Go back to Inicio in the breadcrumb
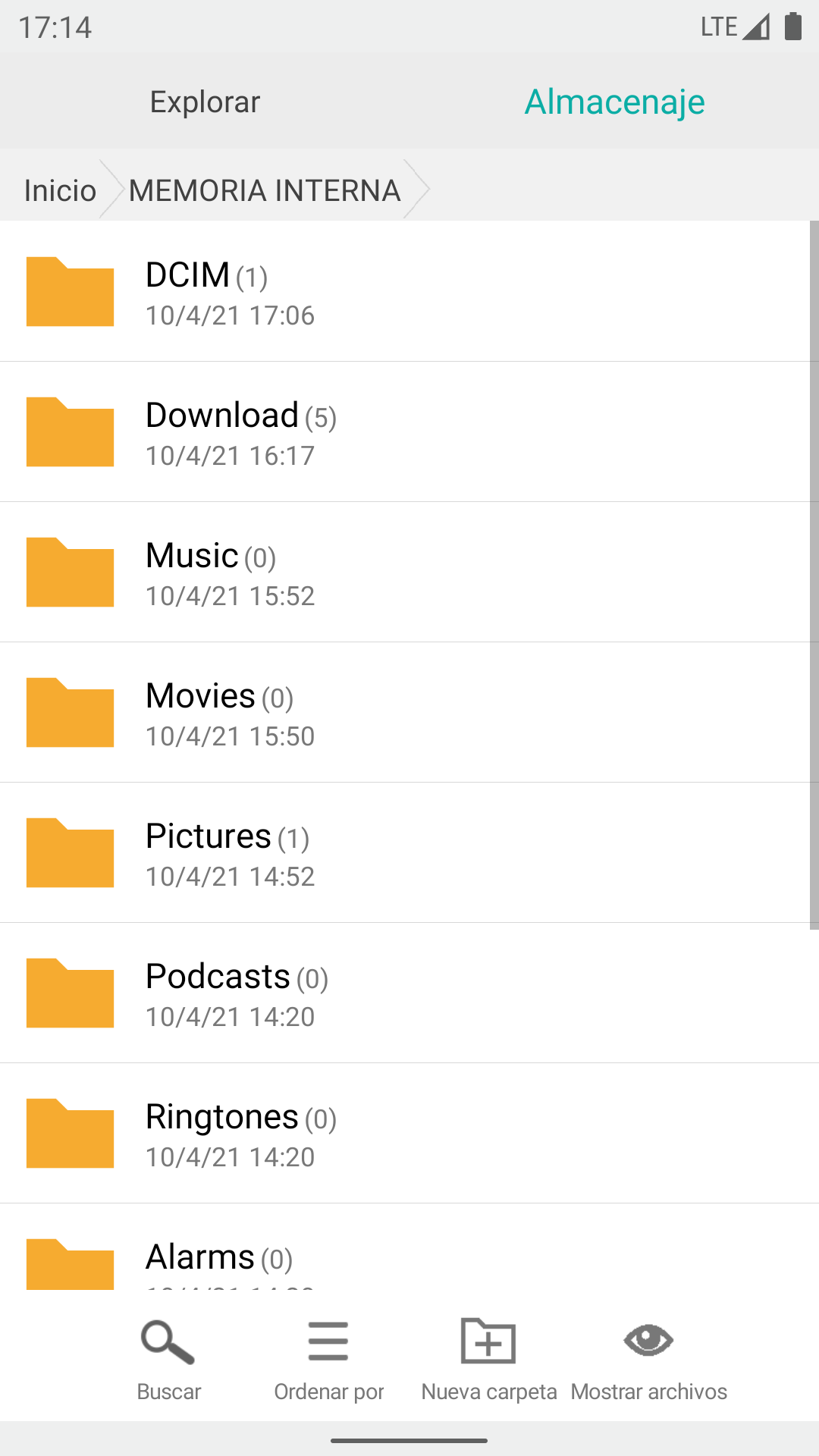 [60, 190]
